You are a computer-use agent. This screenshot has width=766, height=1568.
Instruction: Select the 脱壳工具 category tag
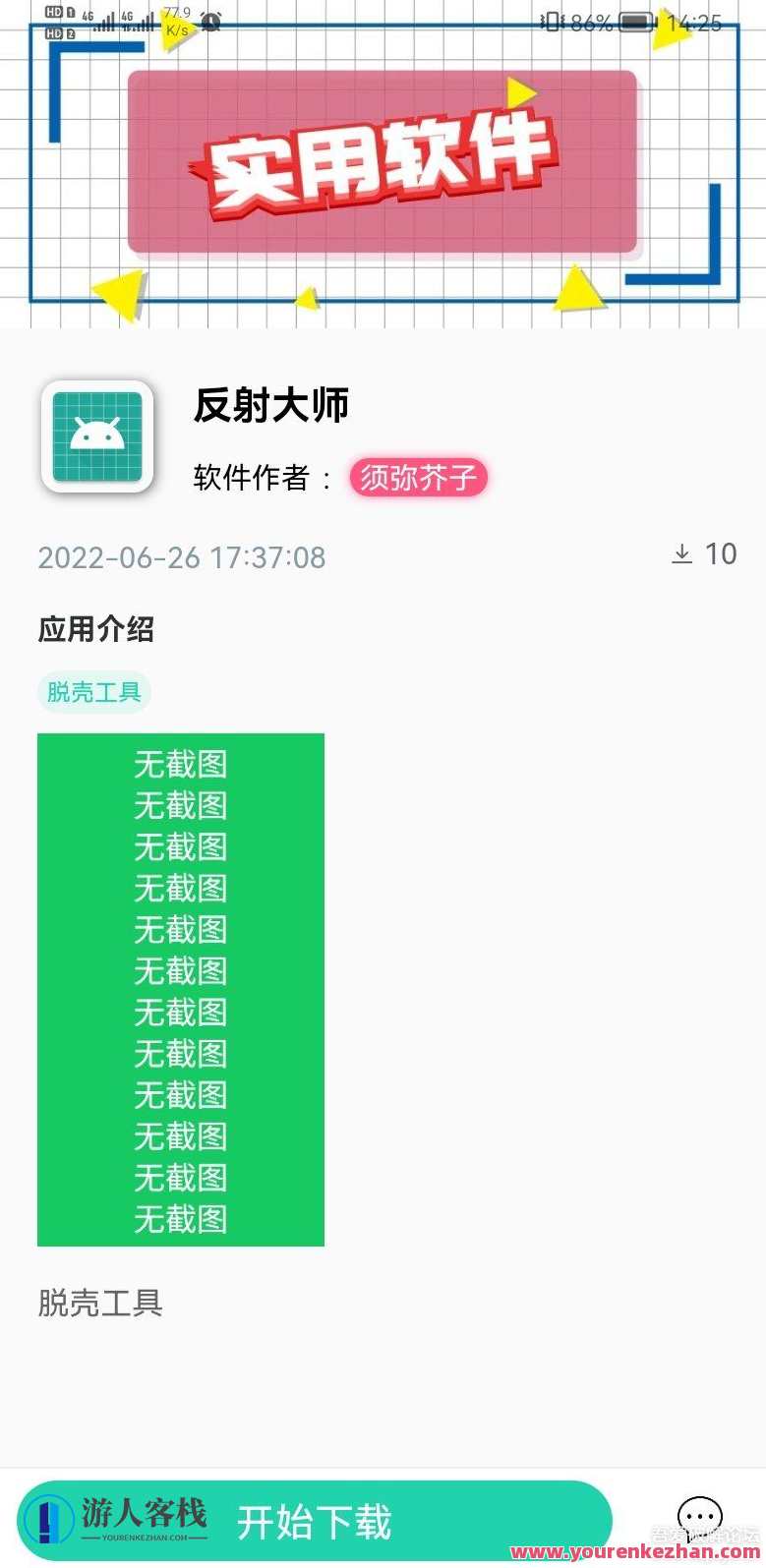[x=93, y=692]
